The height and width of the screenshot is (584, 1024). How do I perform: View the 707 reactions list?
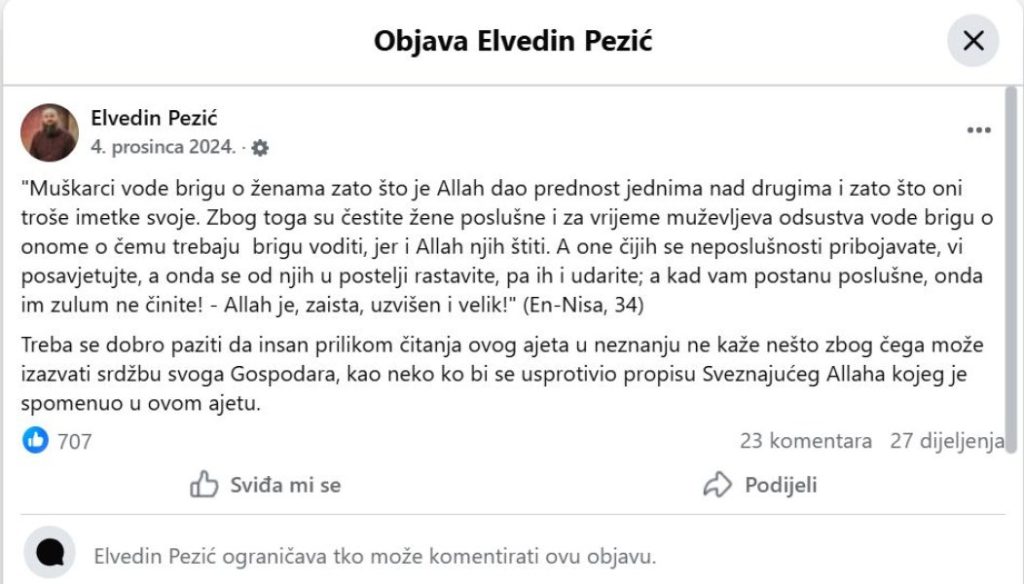pyautogui.click(x=59, y=440)
